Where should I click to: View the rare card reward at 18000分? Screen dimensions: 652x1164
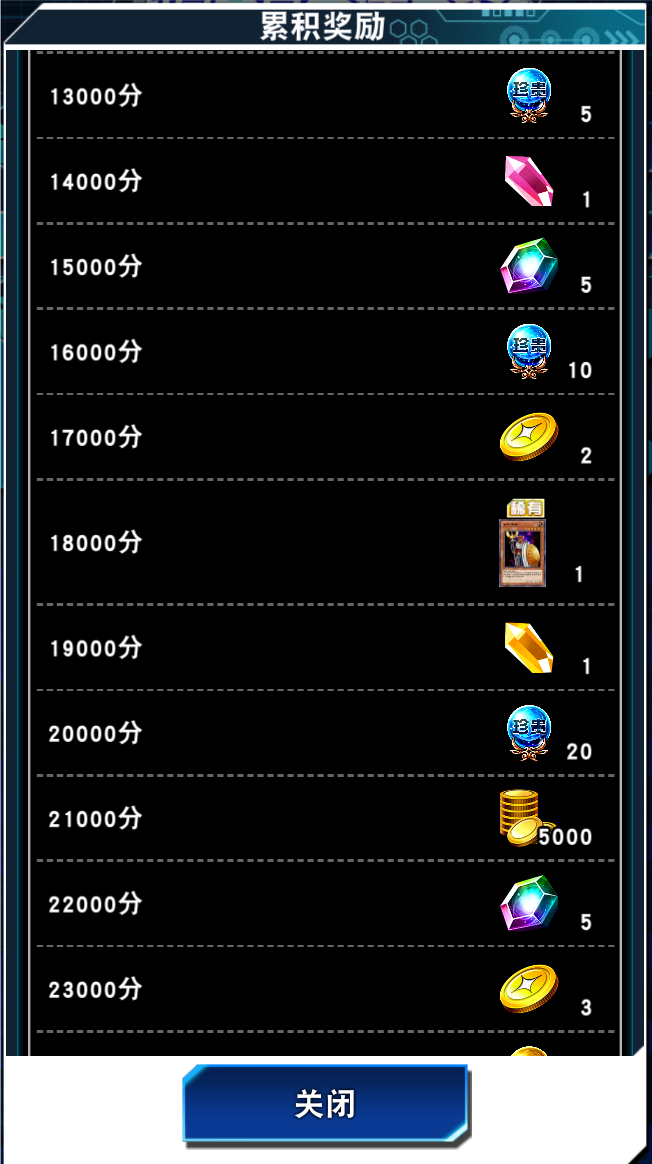(x=522, y=552)
